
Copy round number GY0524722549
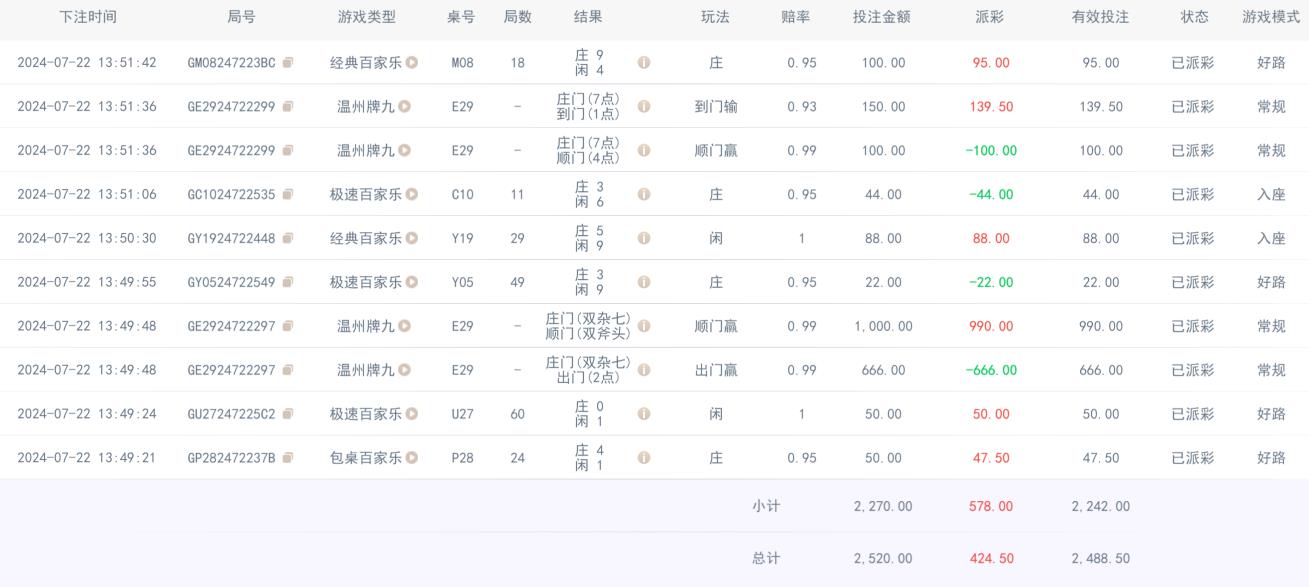coord(288,283)
